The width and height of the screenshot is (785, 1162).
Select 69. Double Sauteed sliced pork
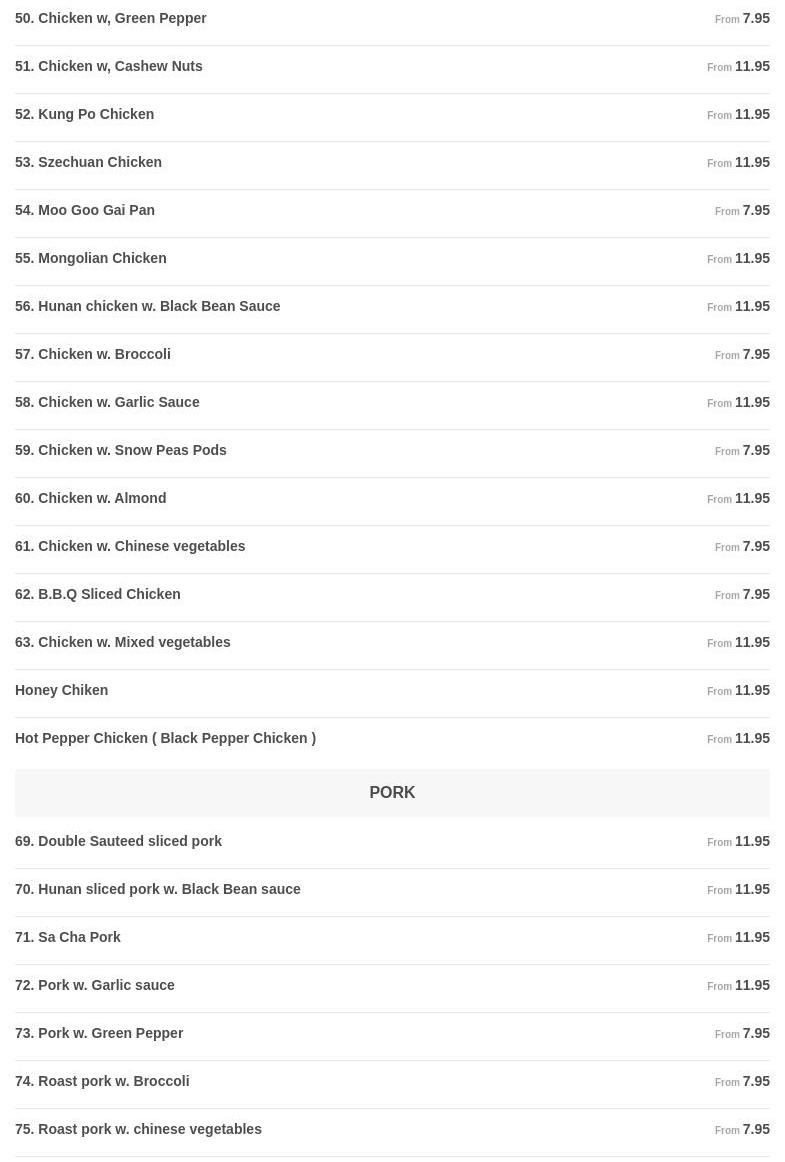[x=119, y=841]
